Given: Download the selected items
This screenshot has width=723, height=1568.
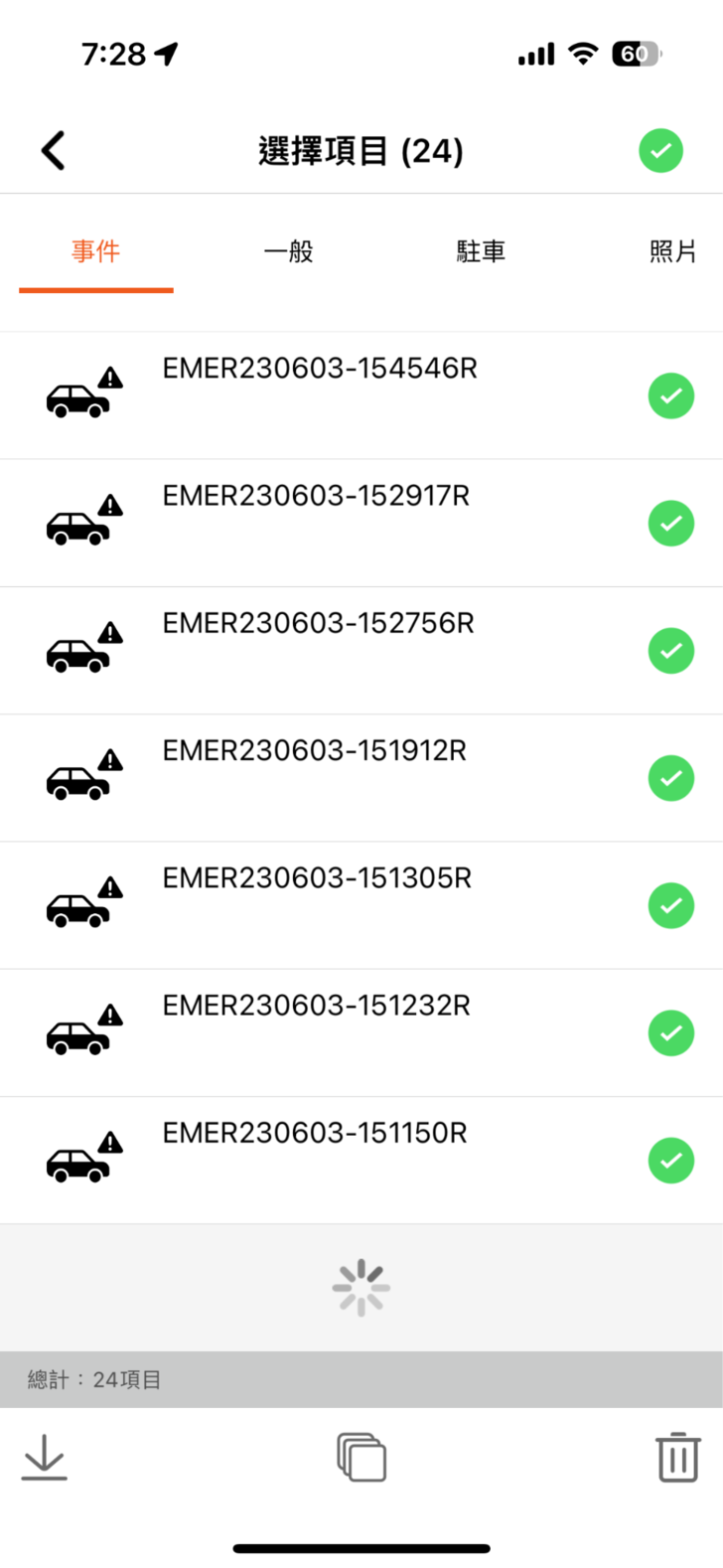Looking at the screenshot, I should (x=45, y=1458).
